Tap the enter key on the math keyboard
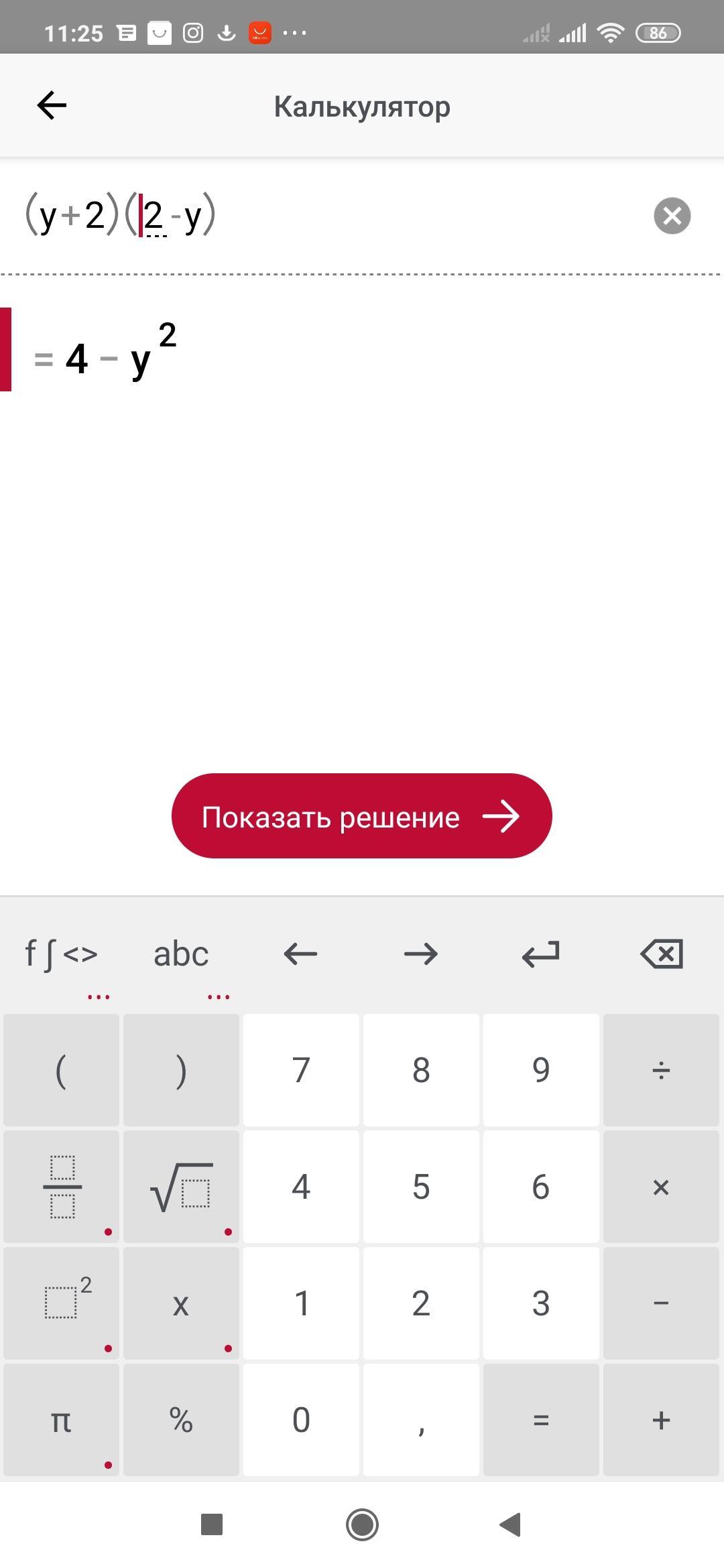Screen dimensions: 724x1568 [x=541, y=954]
